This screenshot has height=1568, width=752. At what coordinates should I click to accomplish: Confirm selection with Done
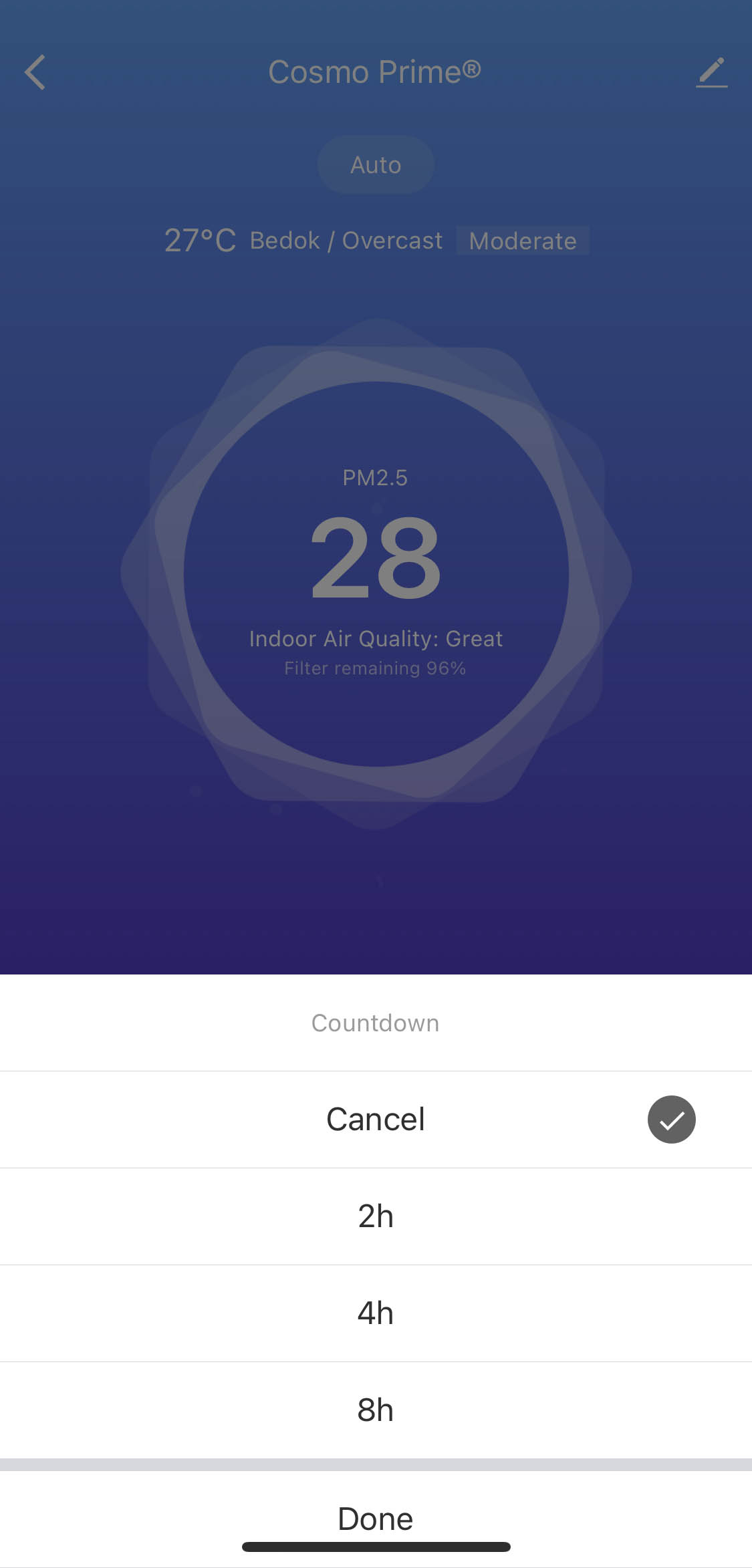tap(376, 1518)
